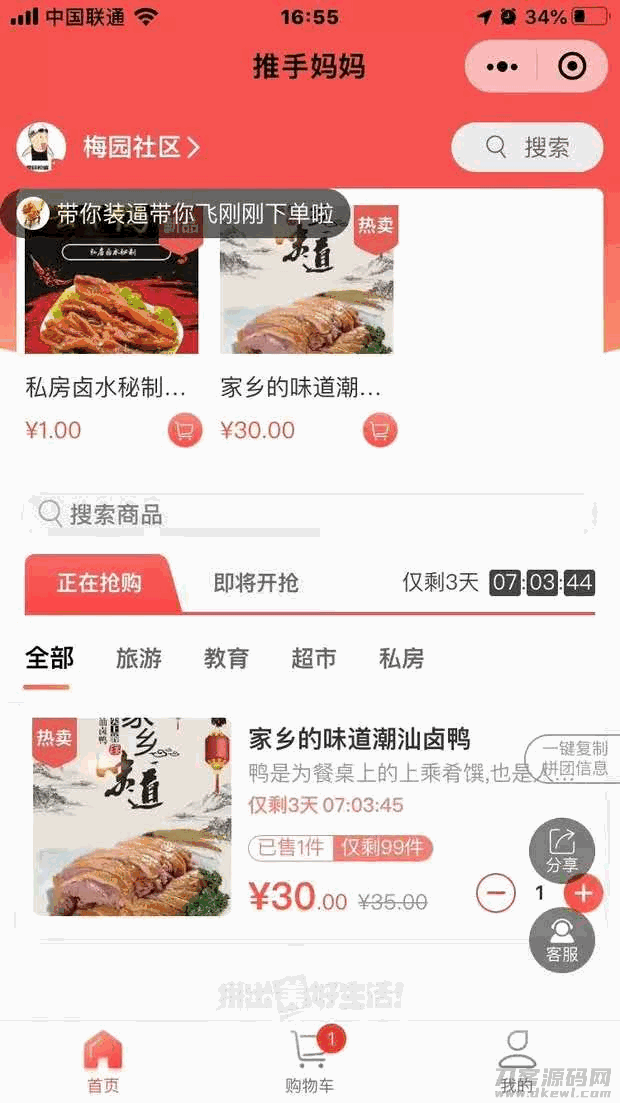620x1103 pixels.
Task: Open the 家乡的味道潮汕卤鸭 product details
Action: [358, 740]
